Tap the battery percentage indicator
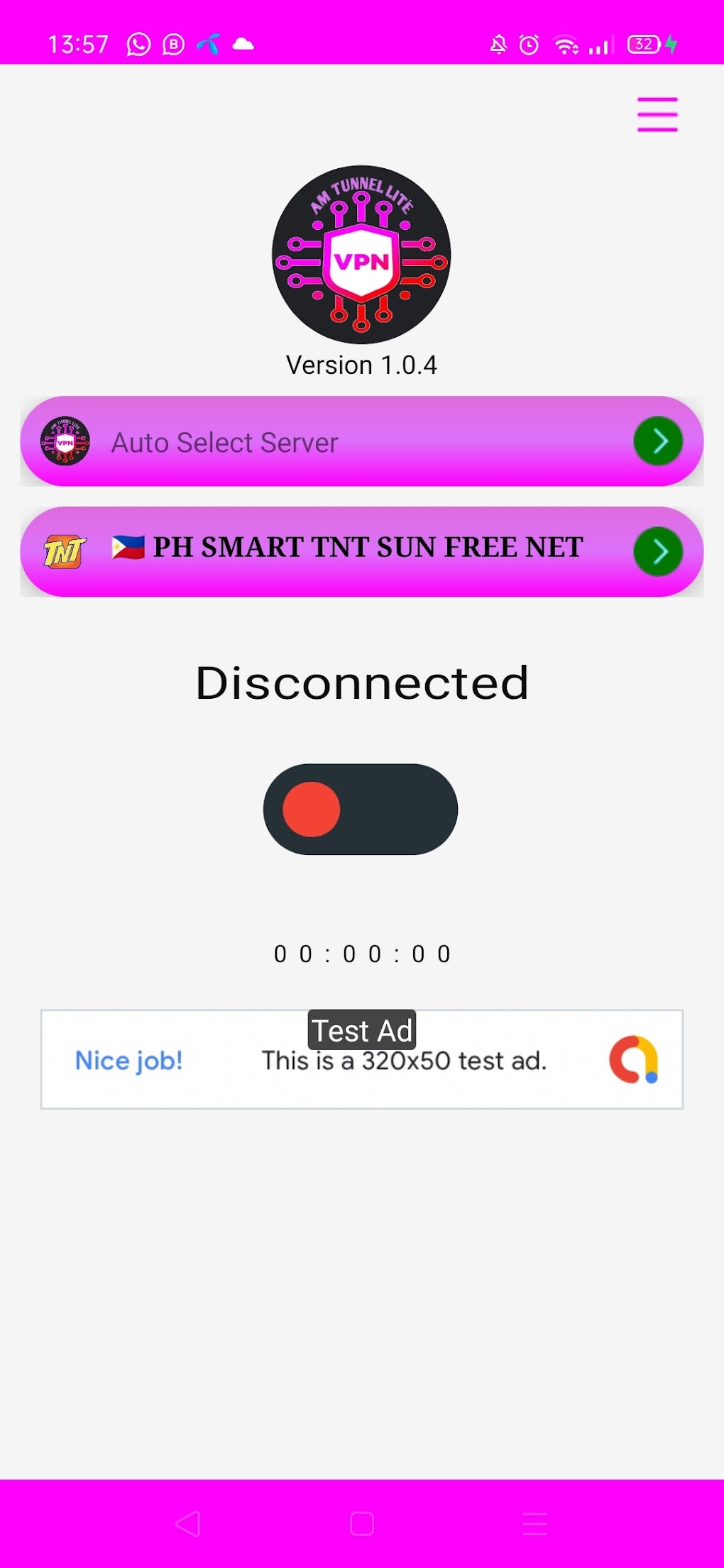The height and width of the screenshot is (1568, 724). [x=642, y=44]
